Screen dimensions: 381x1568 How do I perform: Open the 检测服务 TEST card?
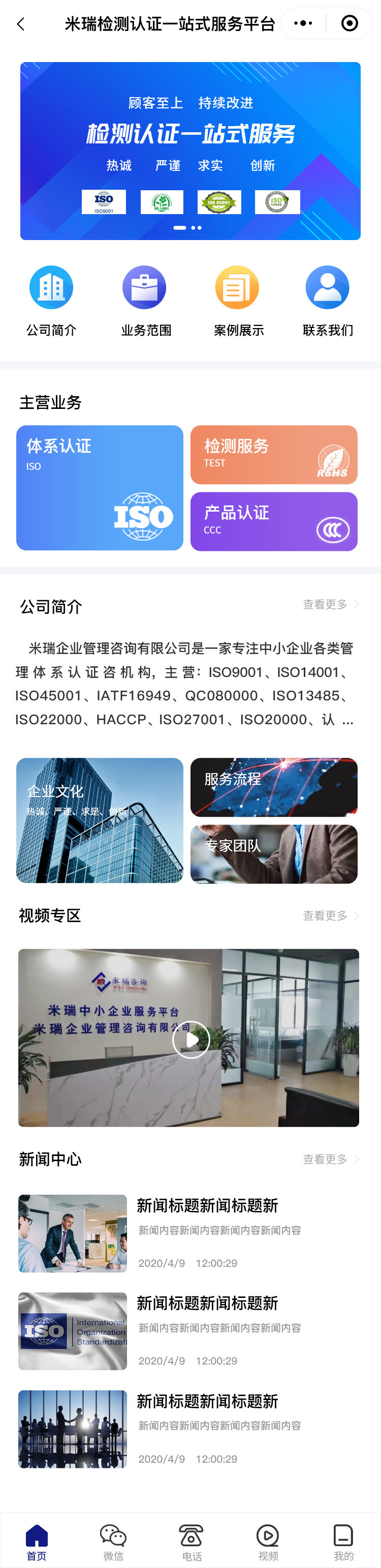(x=273, y=455)
